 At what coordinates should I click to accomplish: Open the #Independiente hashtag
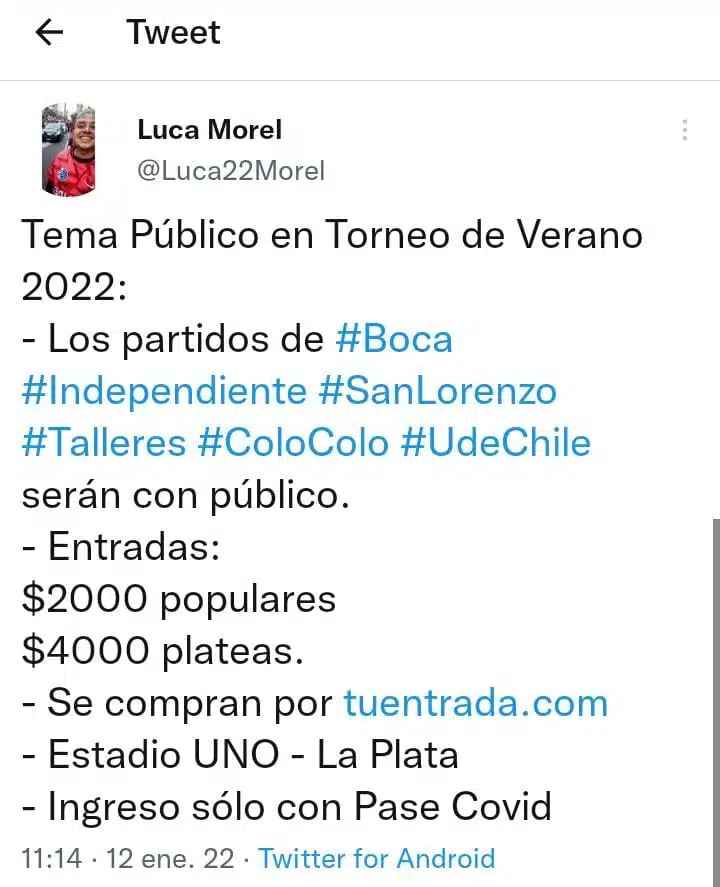click(164, 390)
